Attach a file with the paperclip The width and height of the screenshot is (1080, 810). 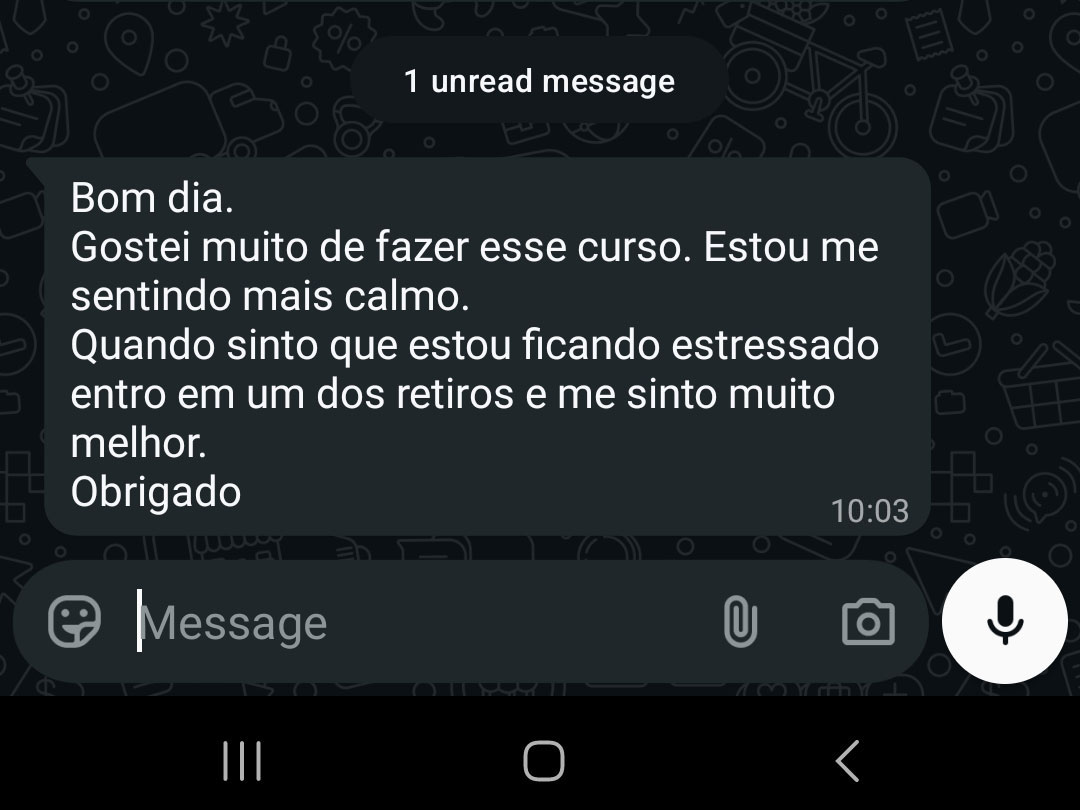[x=740, y=622]
